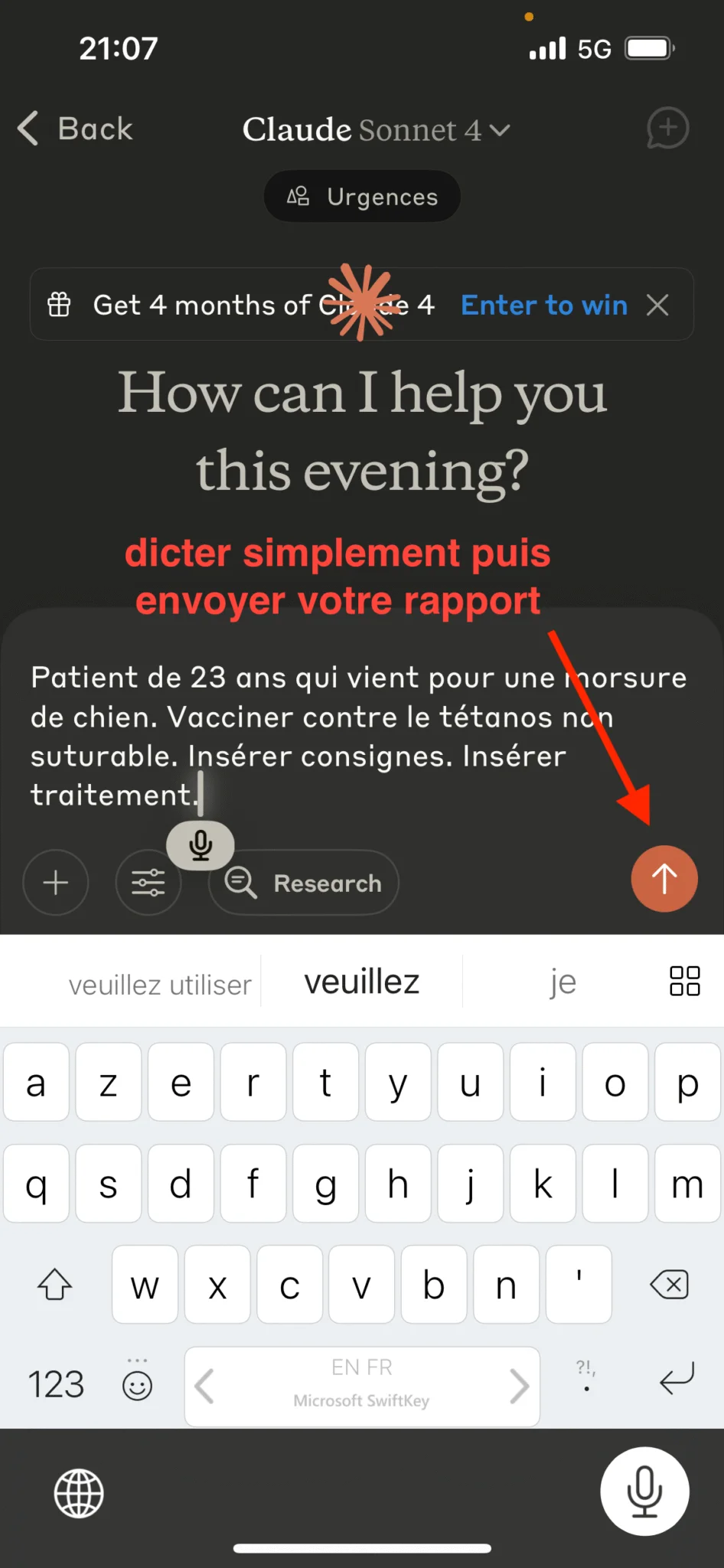Open the attachments plus icon
Screen dimensions: 724x1568
coord(54,882)
